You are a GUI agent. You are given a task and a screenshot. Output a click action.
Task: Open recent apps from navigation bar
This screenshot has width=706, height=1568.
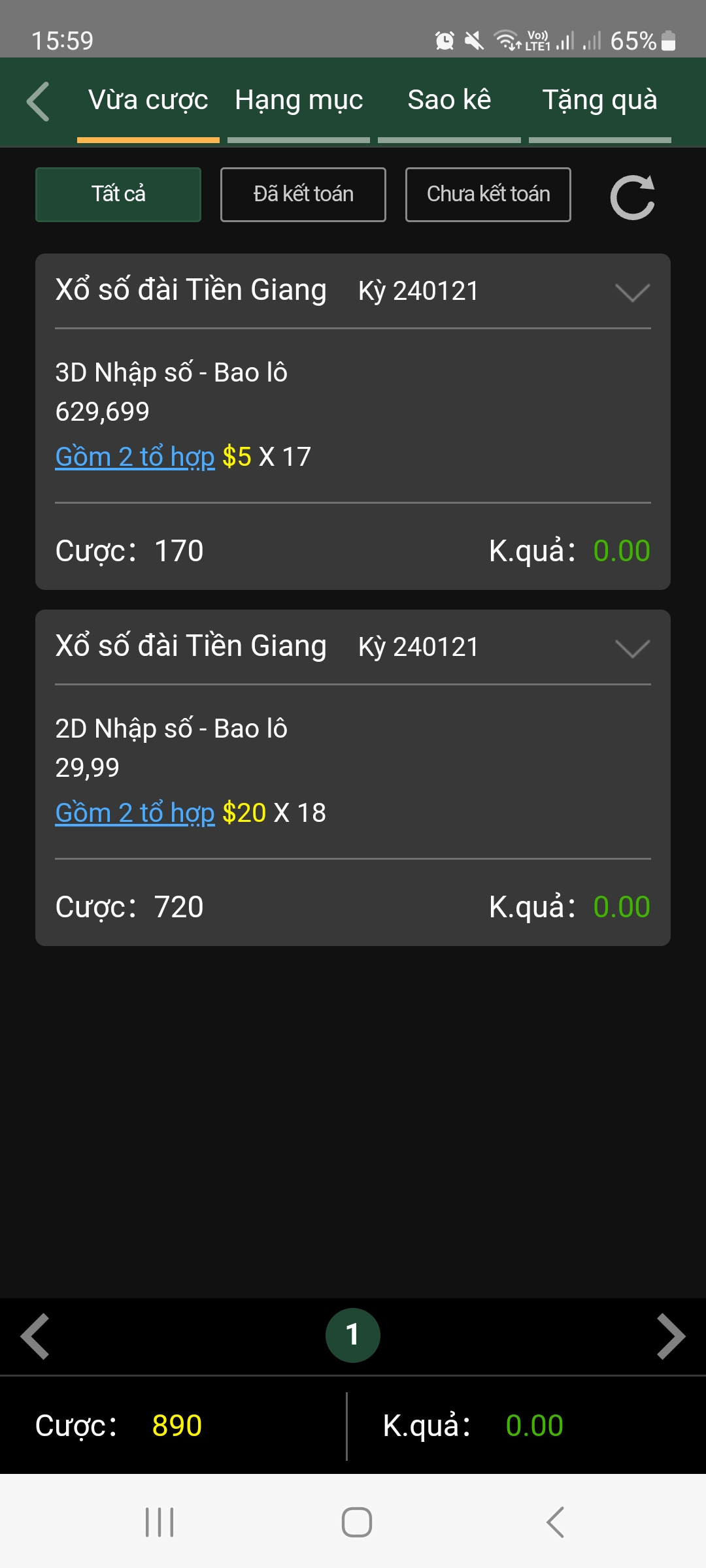coord(160,1522)
